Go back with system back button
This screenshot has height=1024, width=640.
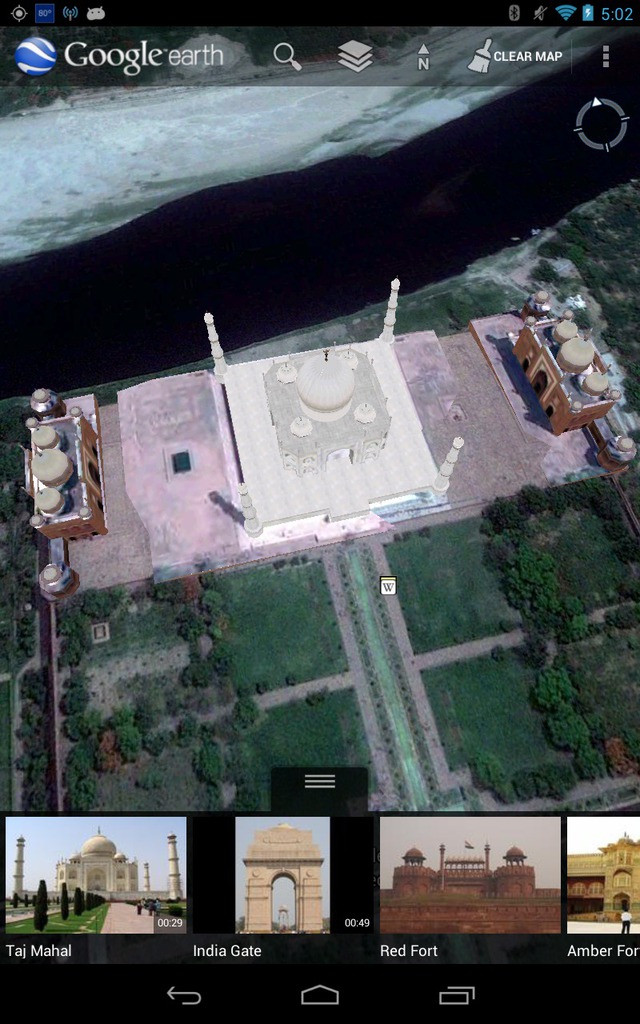[x=184, y=995]
